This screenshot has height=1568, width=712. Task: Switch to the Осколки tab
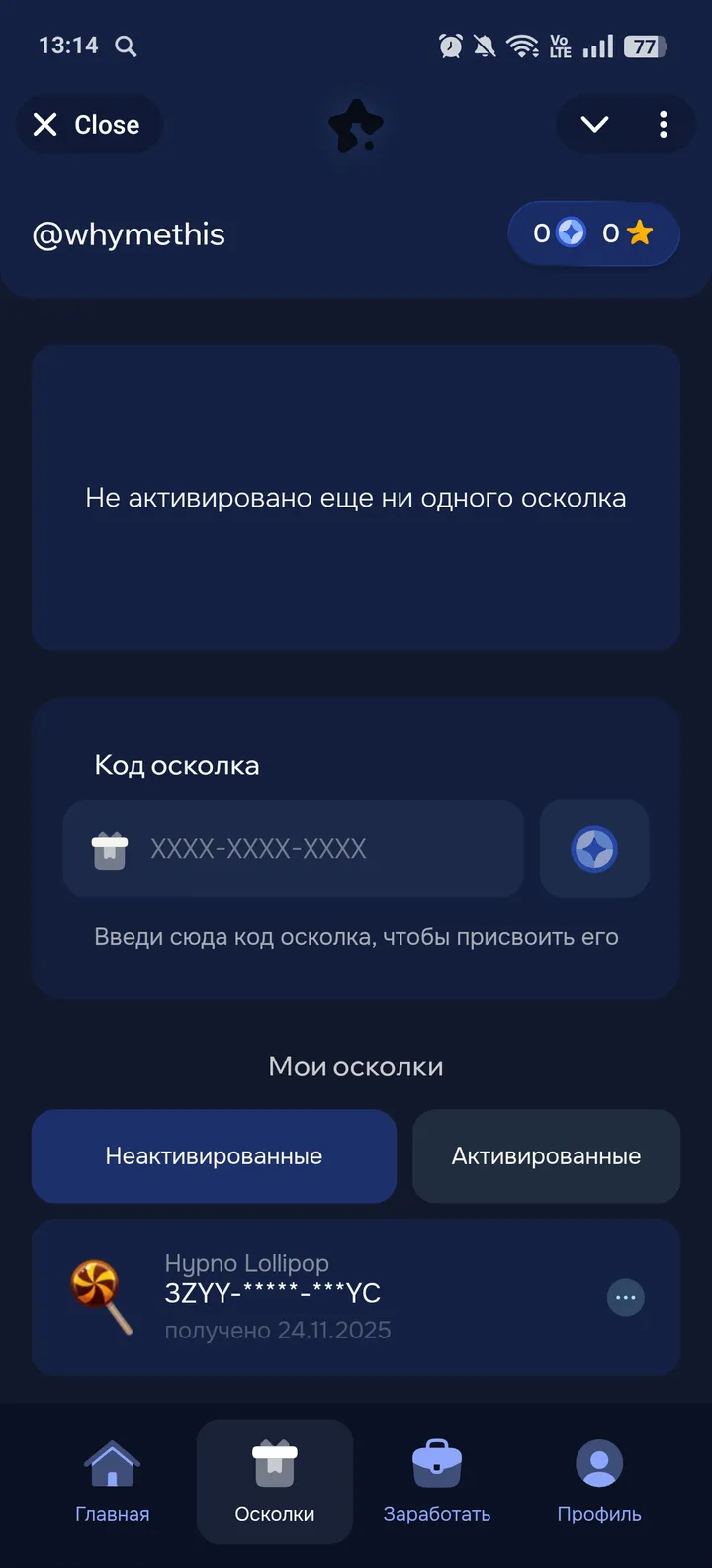274,1513
